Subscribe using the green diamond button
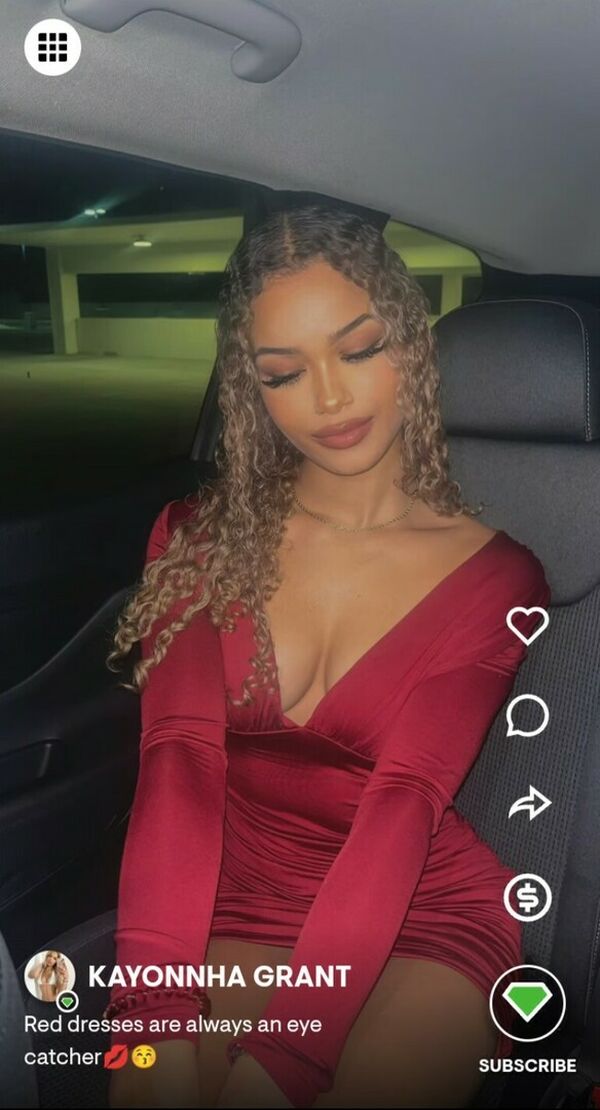The image size is (600, 1110). [527, 1003]
